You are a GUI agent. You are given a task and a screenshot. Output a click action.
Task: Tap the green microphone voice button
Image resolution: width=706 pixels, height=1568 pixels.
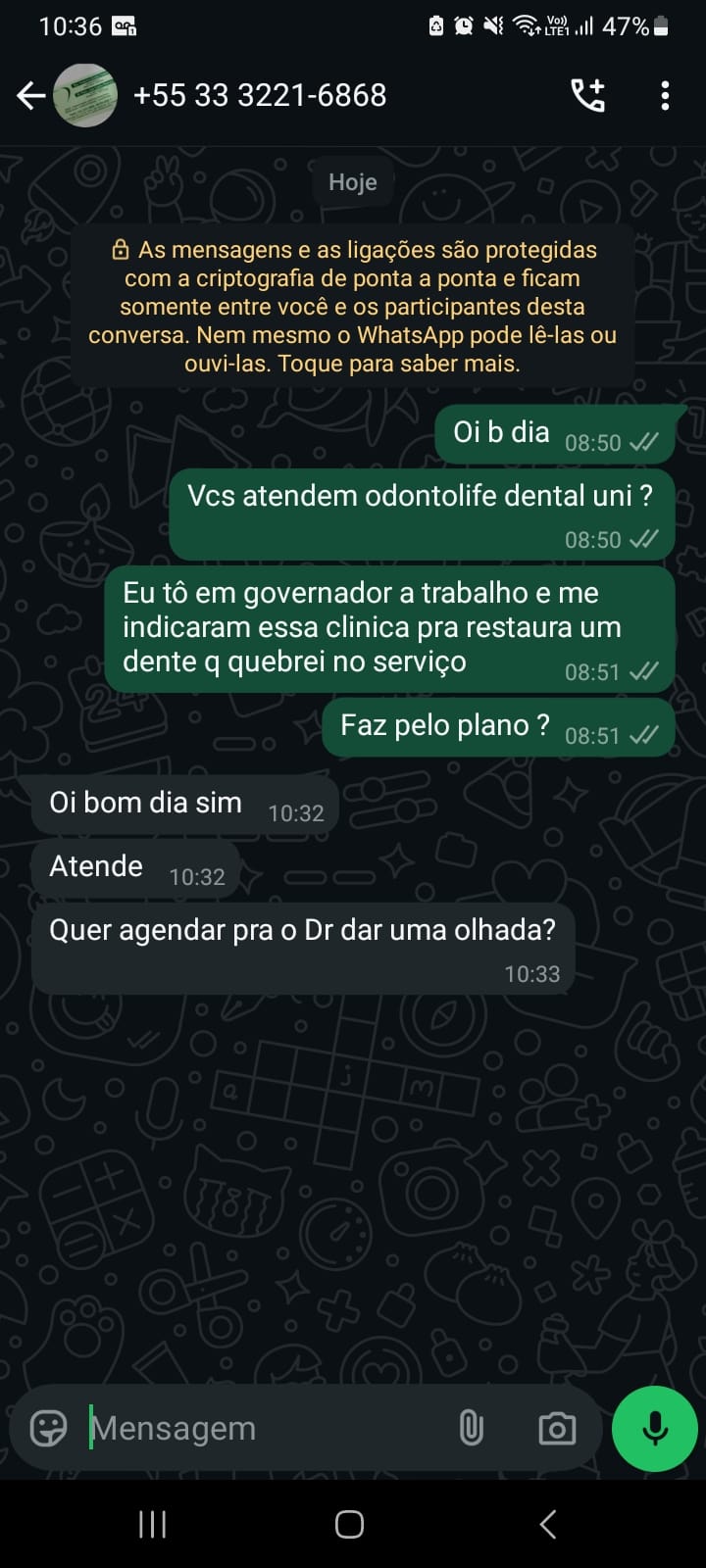point(654,1428)
